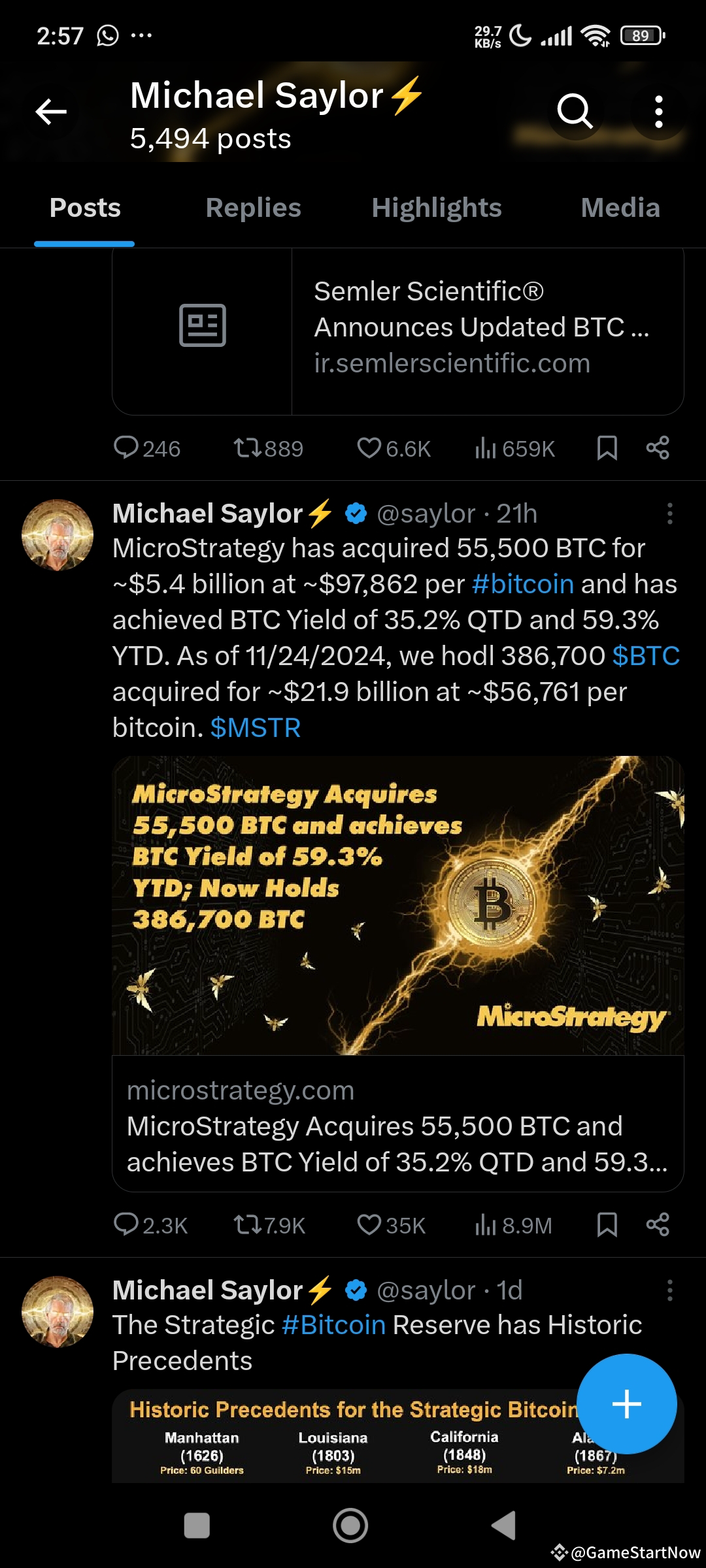
Task: Open the three-dot overflow menu at top right
Action: (660, 111)
